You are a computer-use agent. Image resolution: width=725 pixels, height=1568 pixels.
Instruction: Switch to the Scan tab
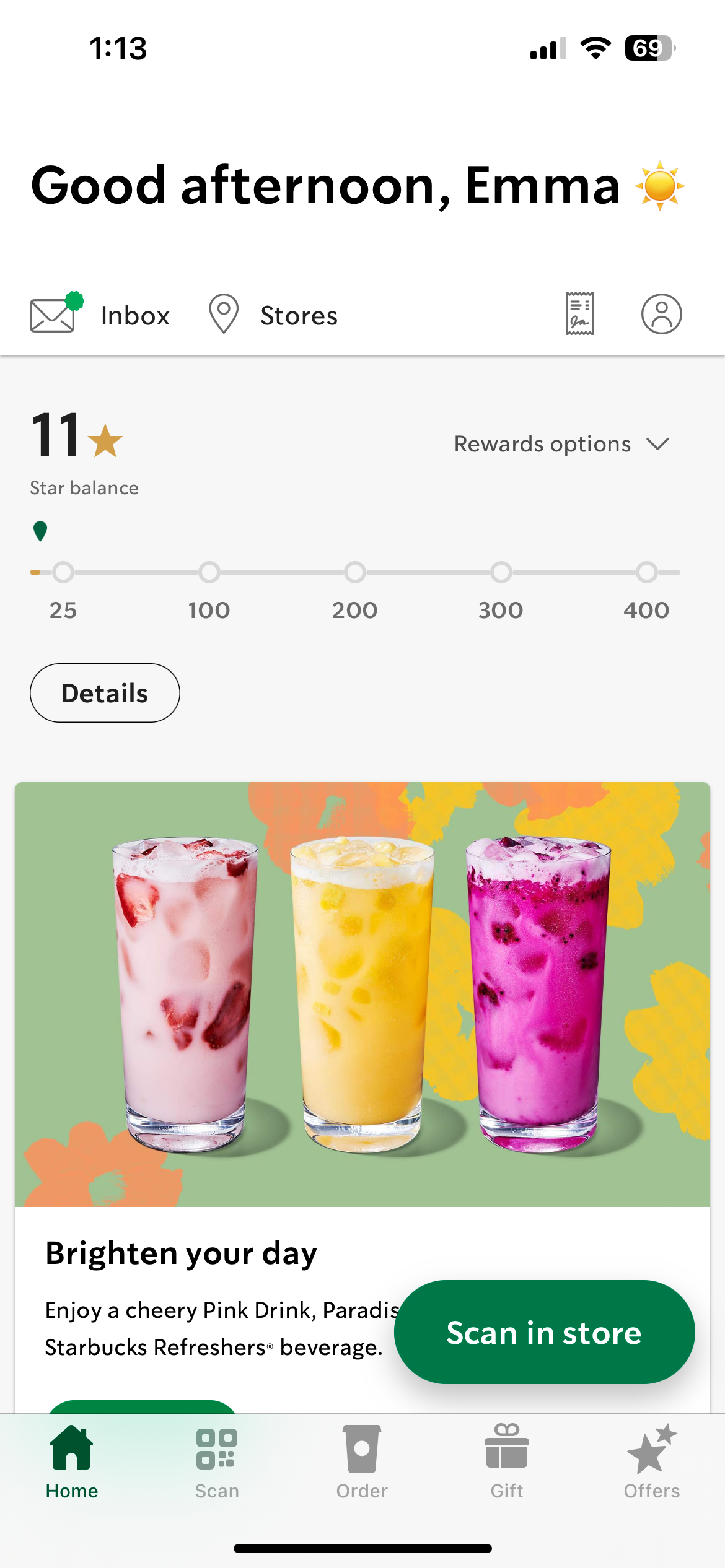217,1461
